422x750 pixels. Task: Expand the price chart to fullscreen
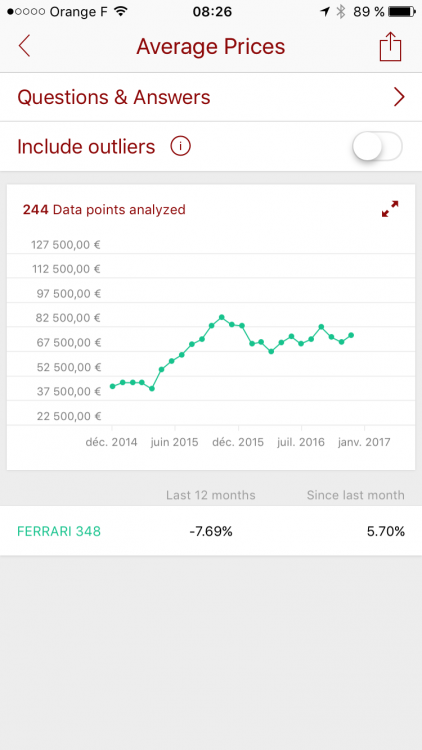[x=390, y=209]
